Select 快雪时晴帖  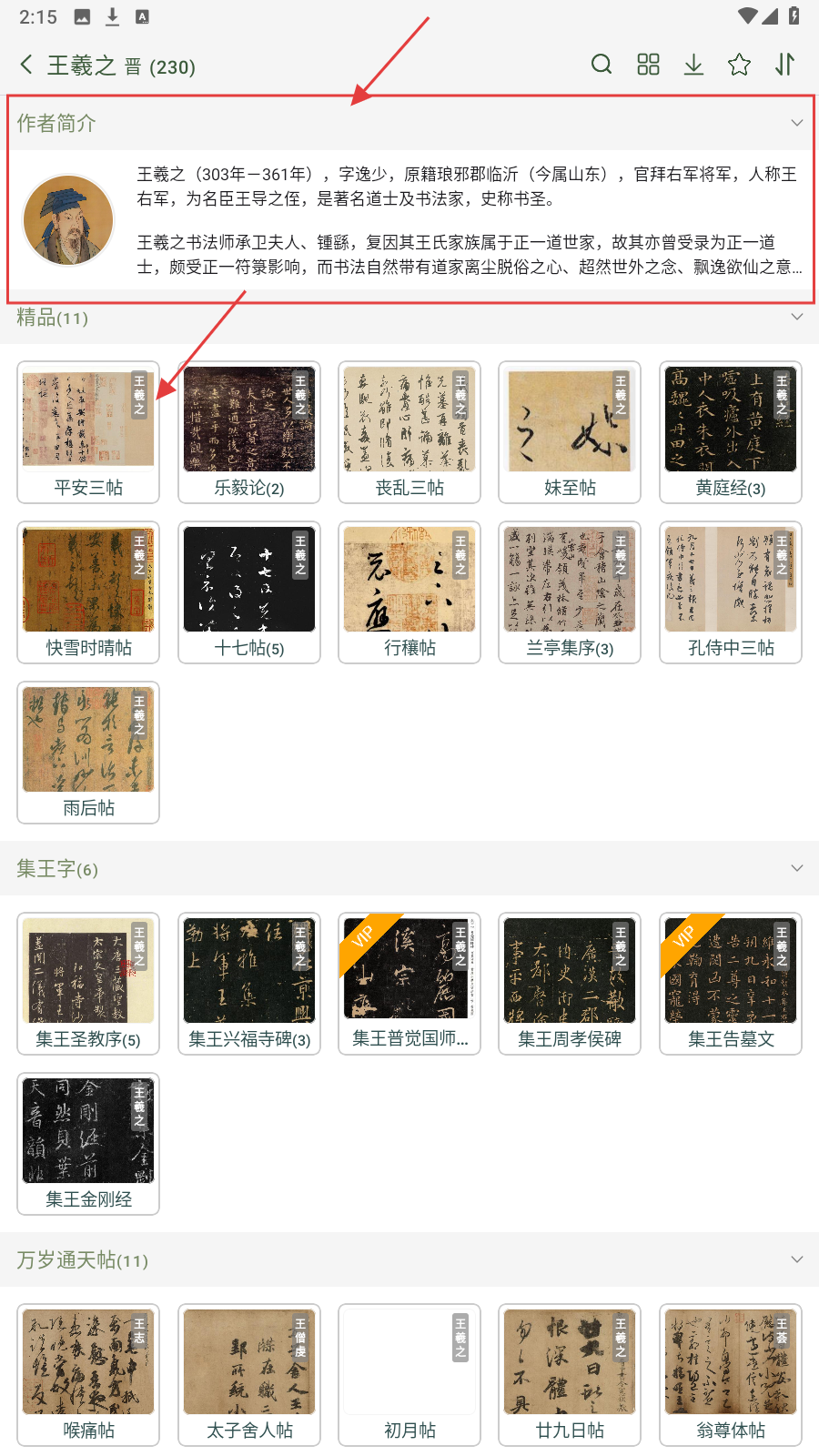(x=88, y=592)
